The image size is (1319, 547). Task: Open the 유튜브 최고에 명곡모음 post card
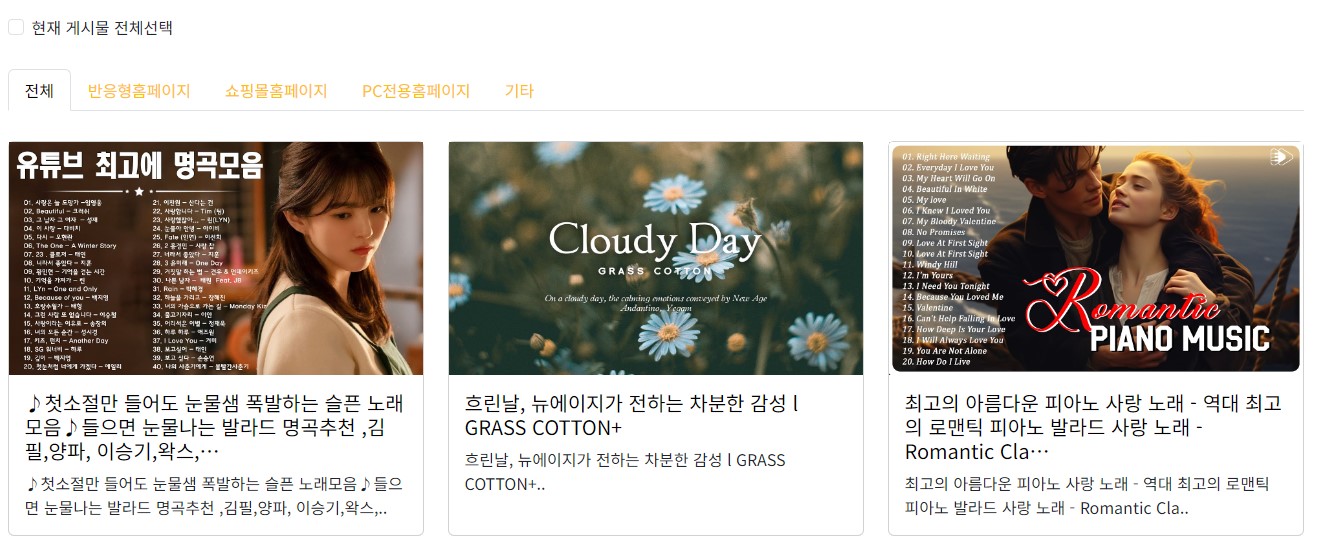tap(216, 258)
